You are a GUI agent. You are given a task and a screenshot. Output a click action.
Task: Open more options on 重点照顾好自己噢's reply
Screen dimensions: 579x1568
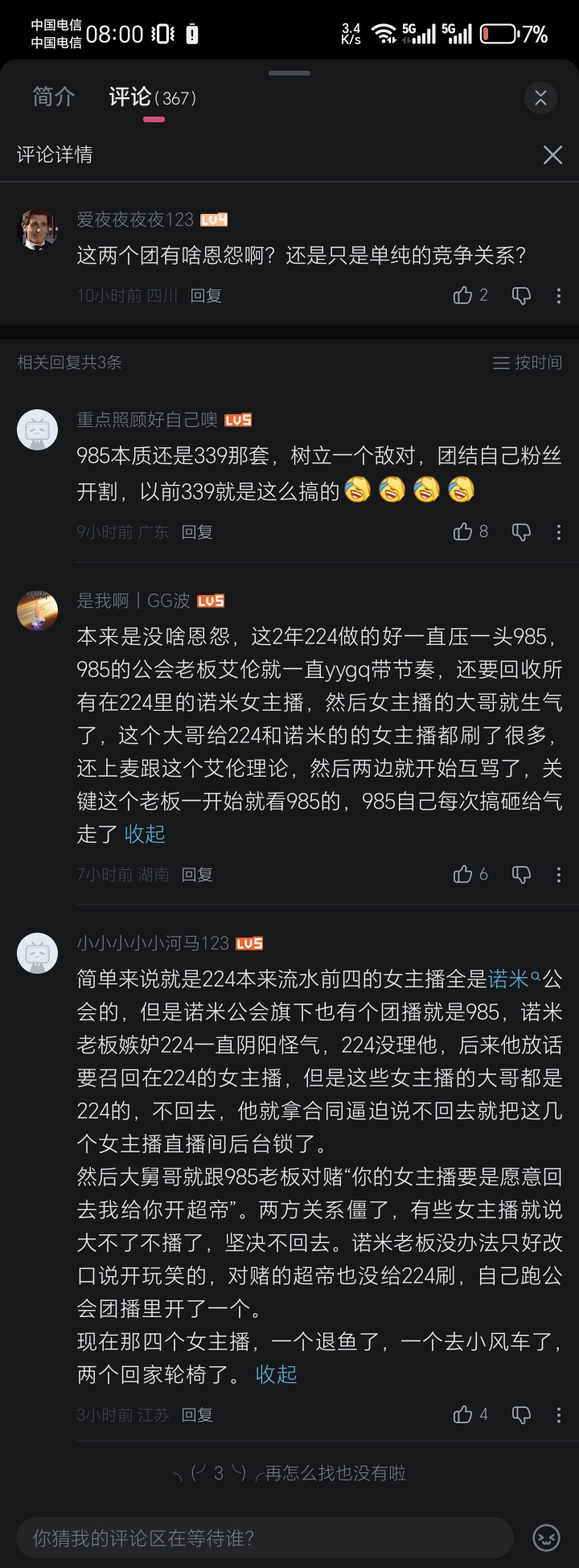pyautogui.click(x=559, y=532)
